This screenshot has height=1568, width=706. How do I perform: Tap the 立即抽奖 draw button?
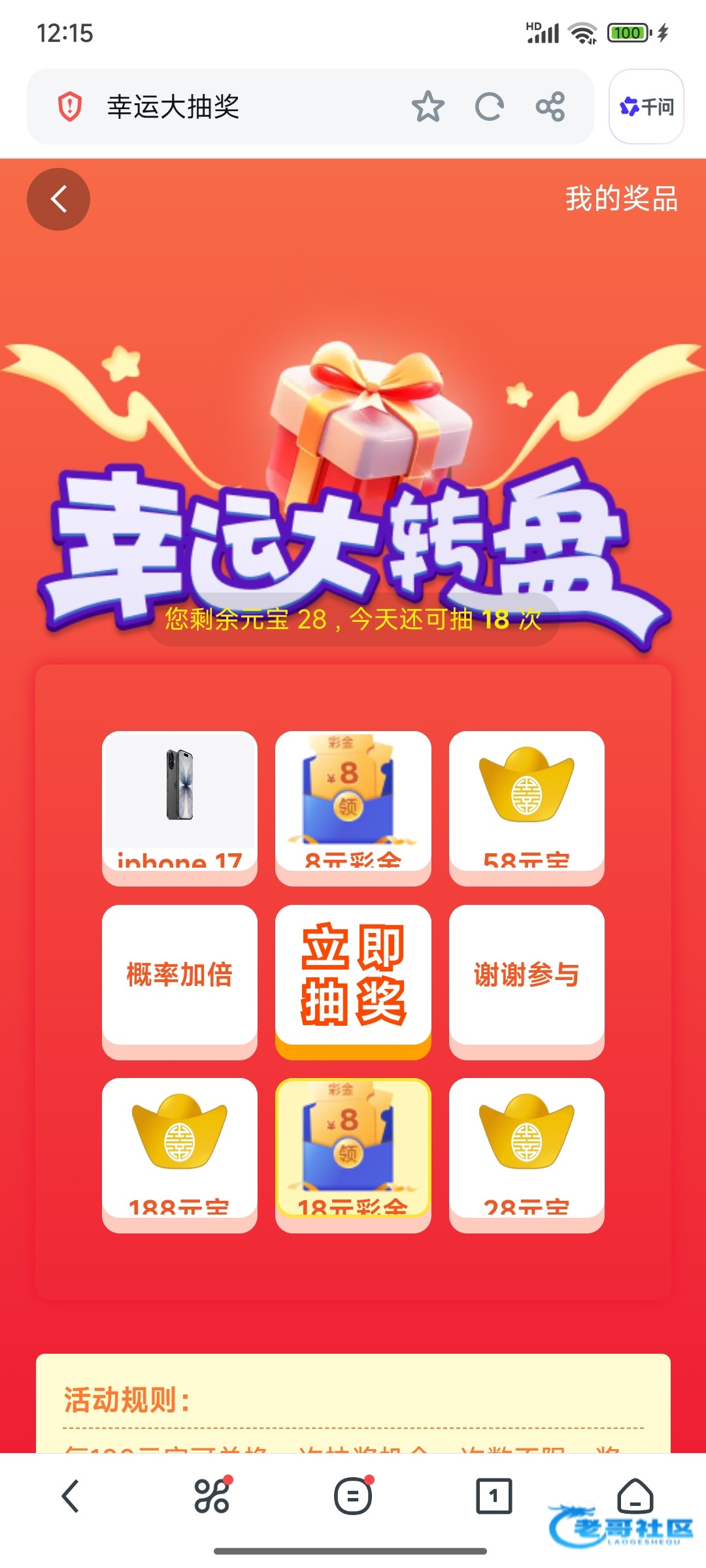pyautogui.click(x=353, y=975)
